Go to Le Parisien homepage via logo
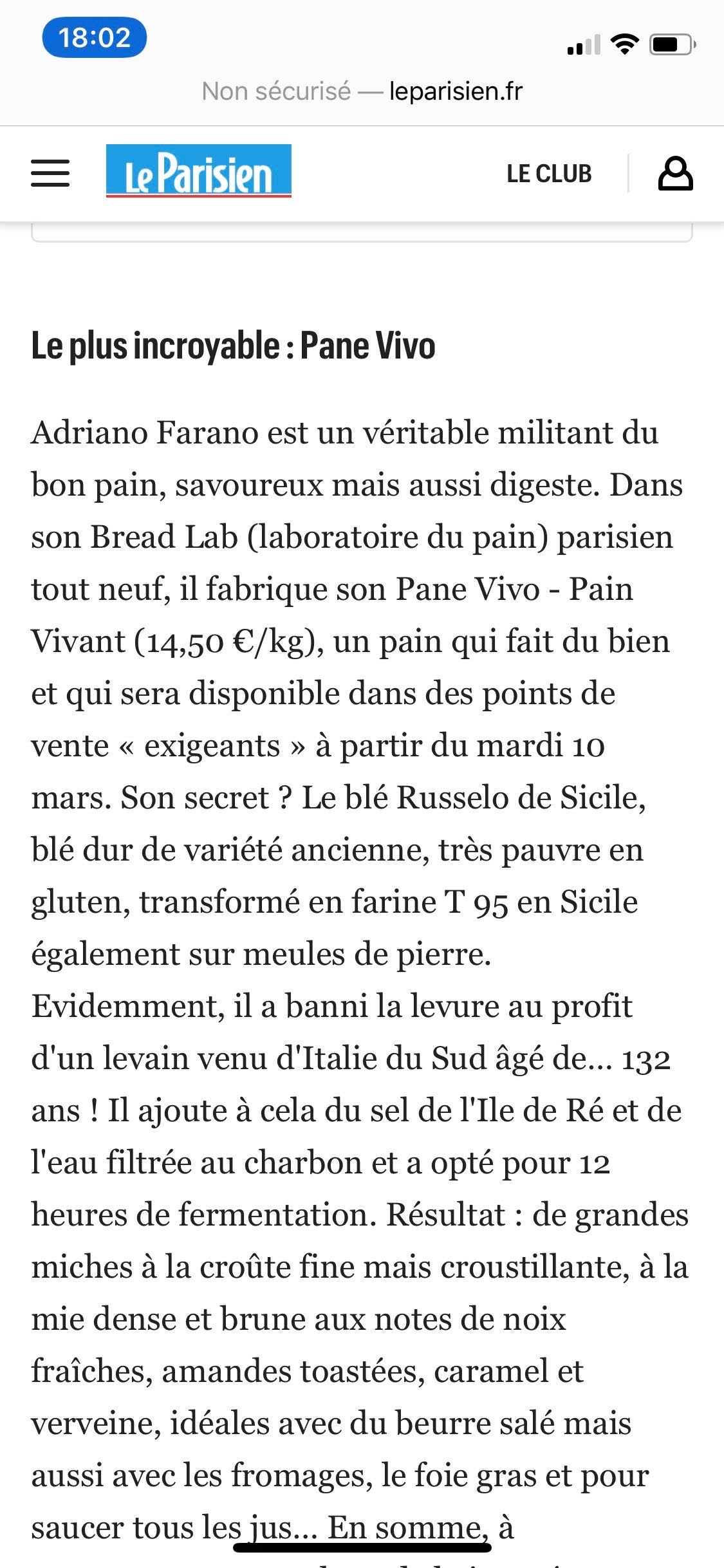 [198, 171]
